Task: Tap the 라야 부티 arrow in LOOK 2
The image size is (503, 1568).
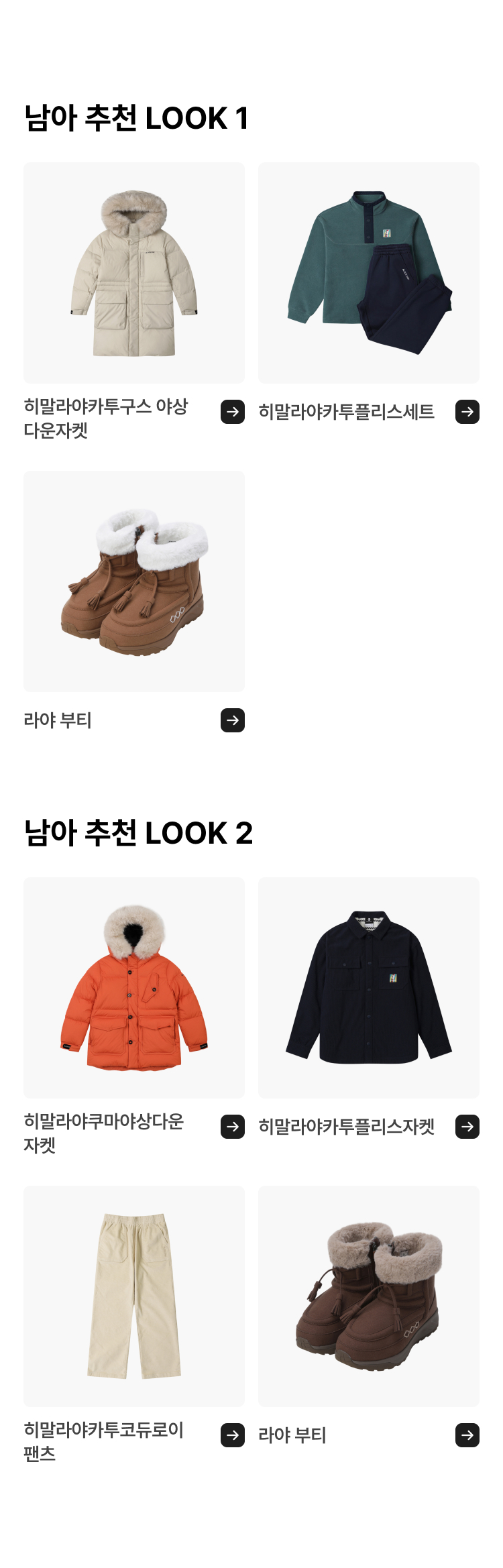Action: (x=467, y=1435)
